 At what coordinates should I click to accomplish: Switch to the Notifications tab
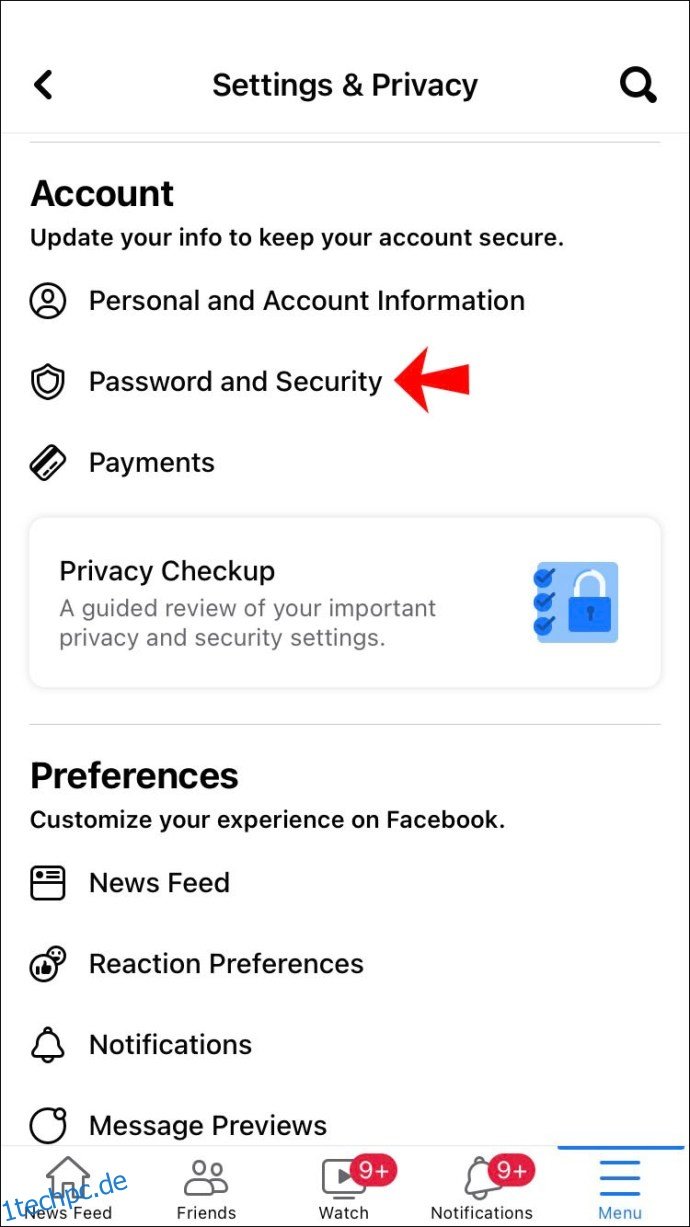click(482, 1187)
